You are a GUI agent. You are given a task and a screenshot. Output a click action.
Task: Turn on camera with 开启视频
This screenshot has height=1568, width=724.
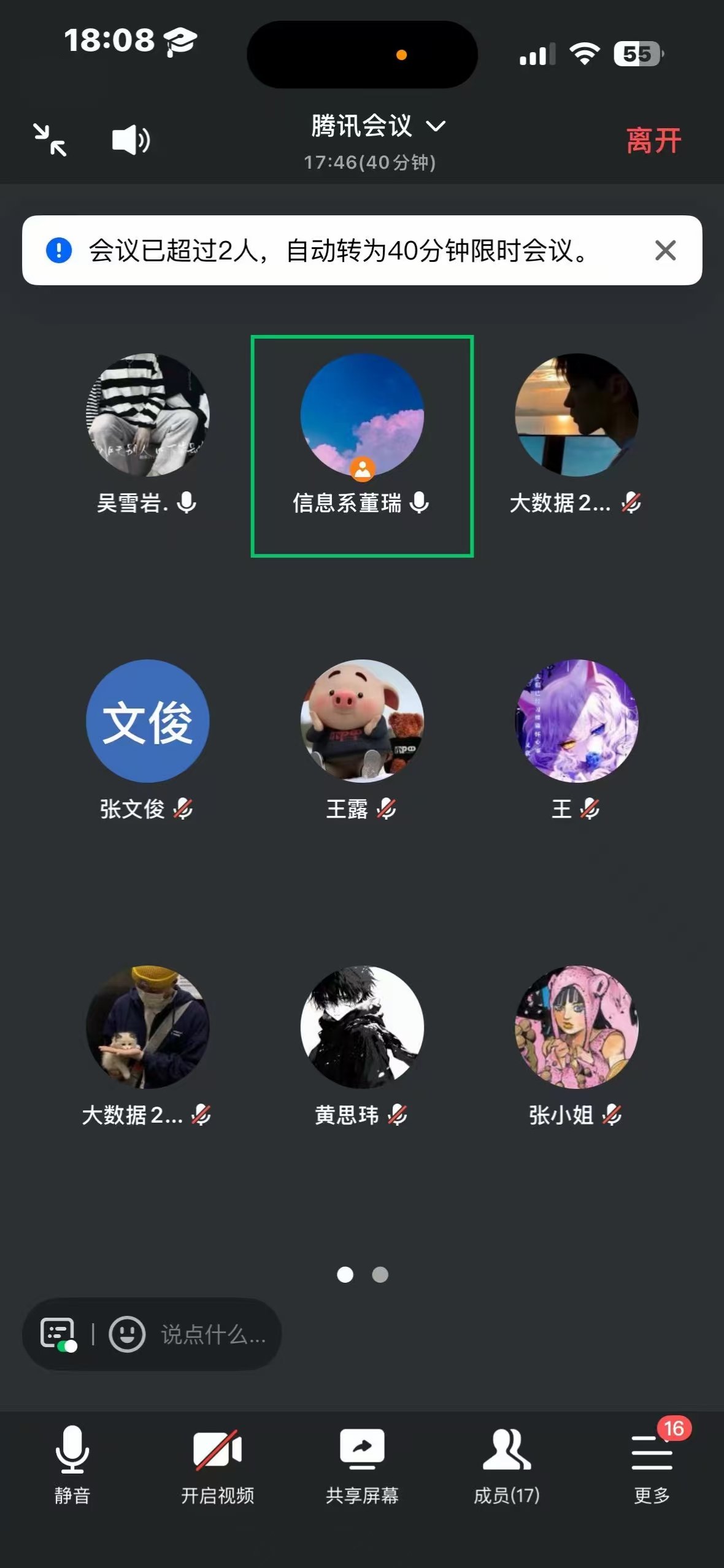(x=217, y=1465)
